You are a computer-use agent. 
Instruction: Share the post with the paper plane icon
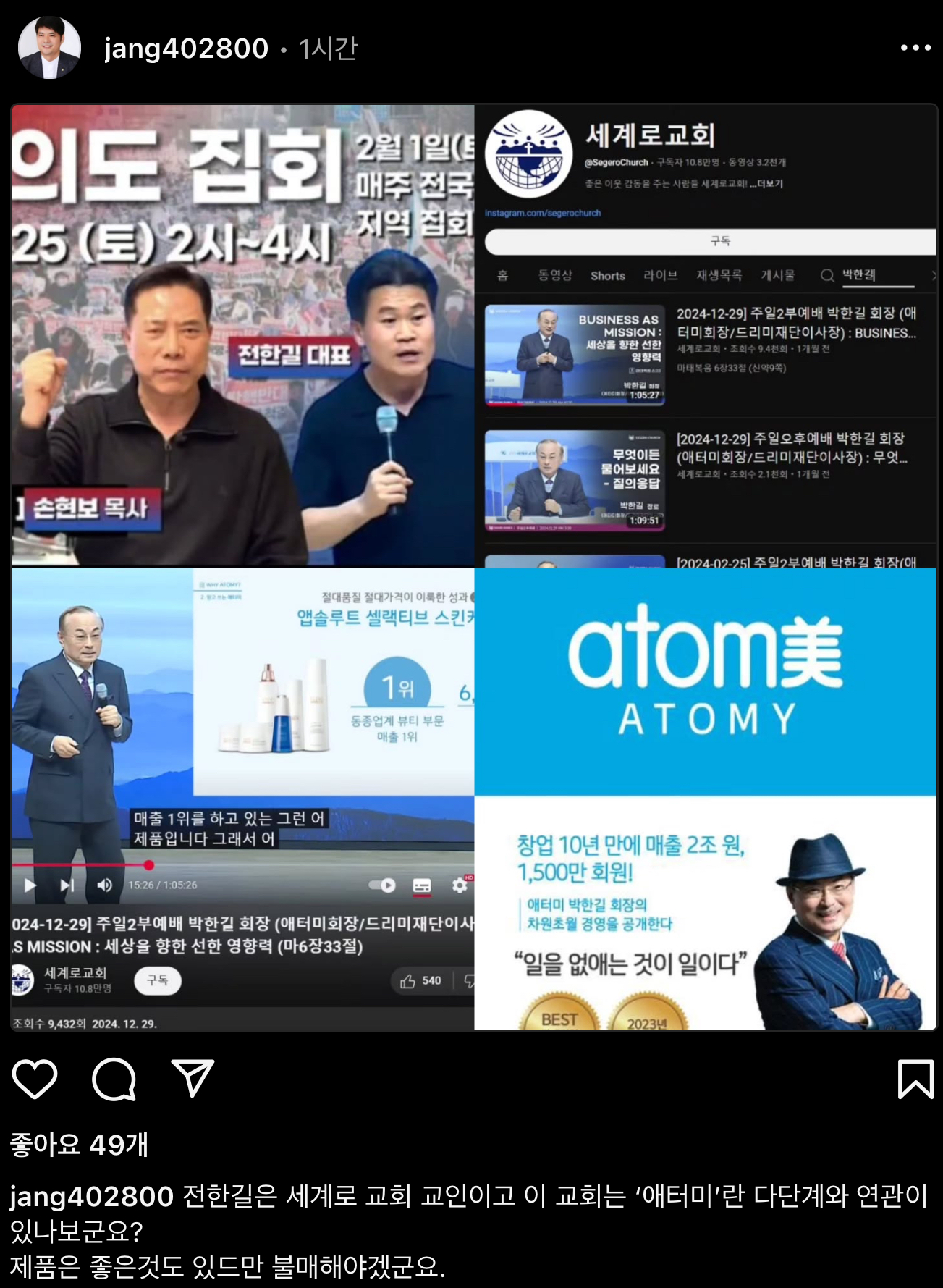point(193,1079)
